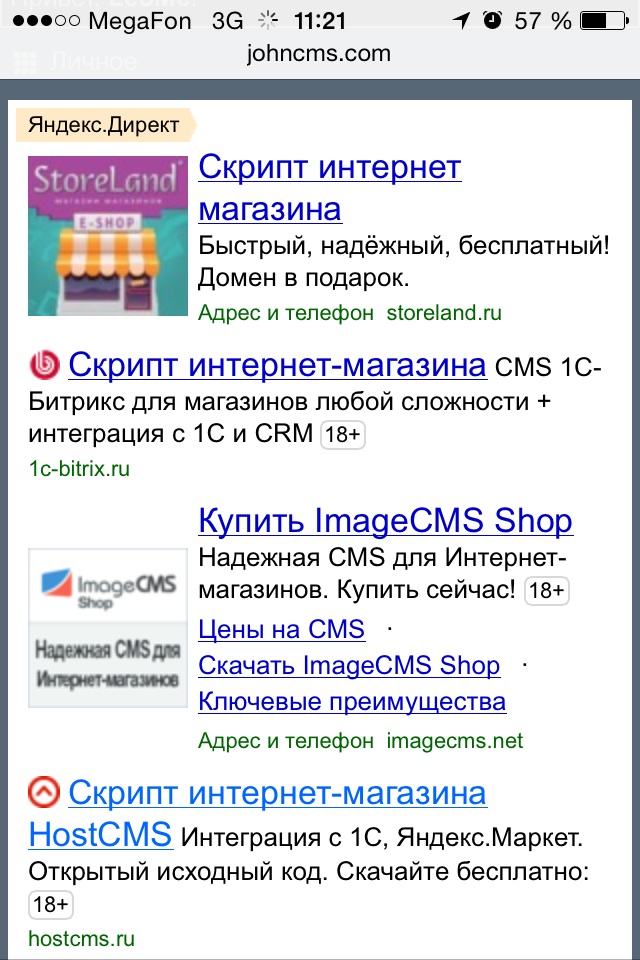Open the Скрипт интернет магазина StoreLand link
Image resolution: width=640 pixels, height=960 pixels.
pyautogui.click(x=329, y=188)
